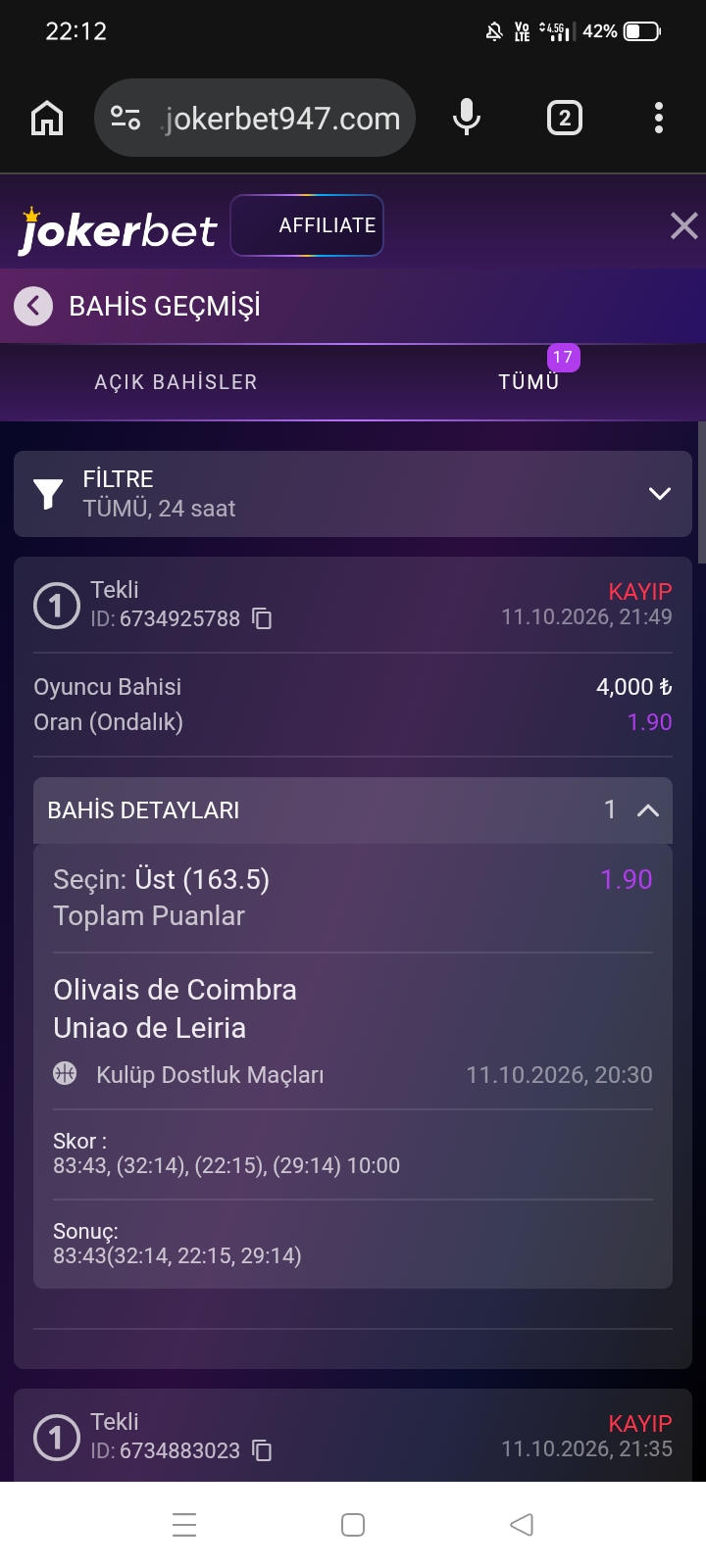Copy bet ID 6734925788
Screen dimensions: 706x1568
point(262,618)
